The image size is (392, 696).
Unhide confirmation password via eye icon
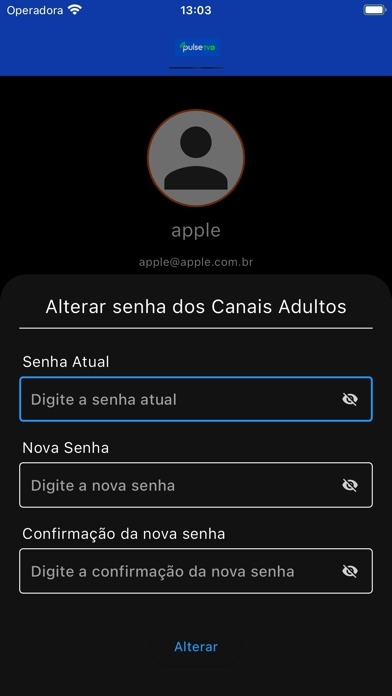pos(350,571)
